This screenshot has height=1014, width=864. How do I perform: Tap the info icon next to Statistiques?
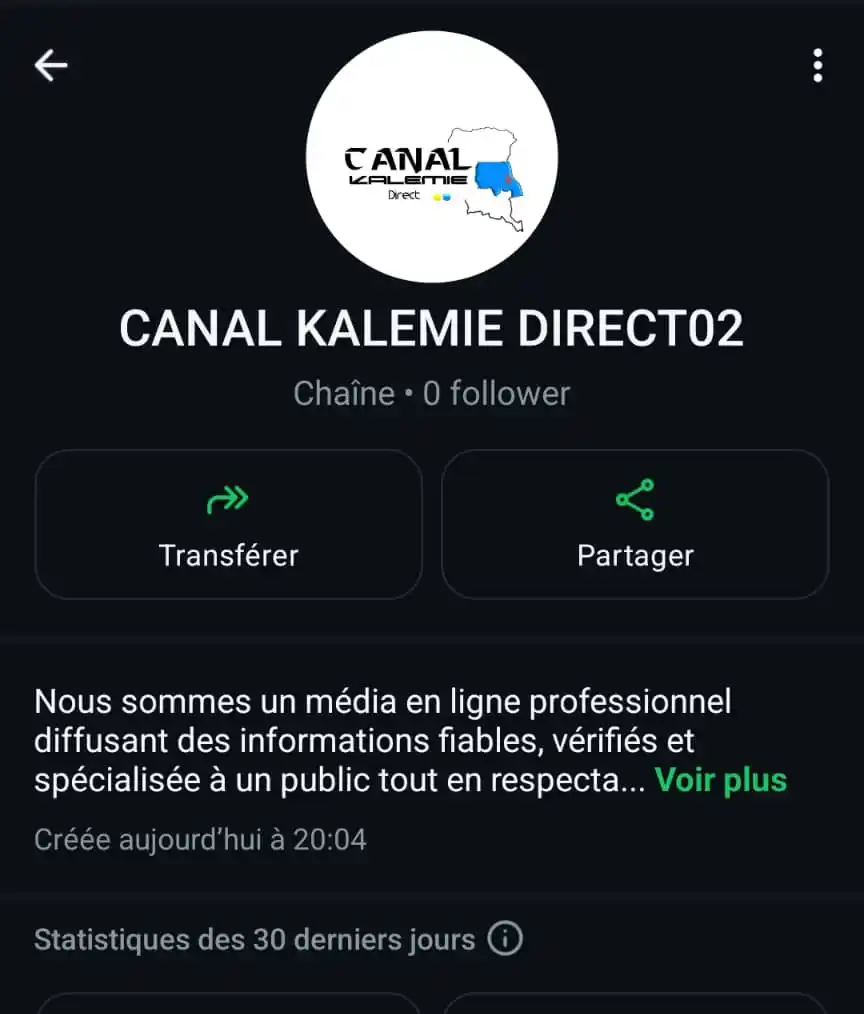[506, 939]
